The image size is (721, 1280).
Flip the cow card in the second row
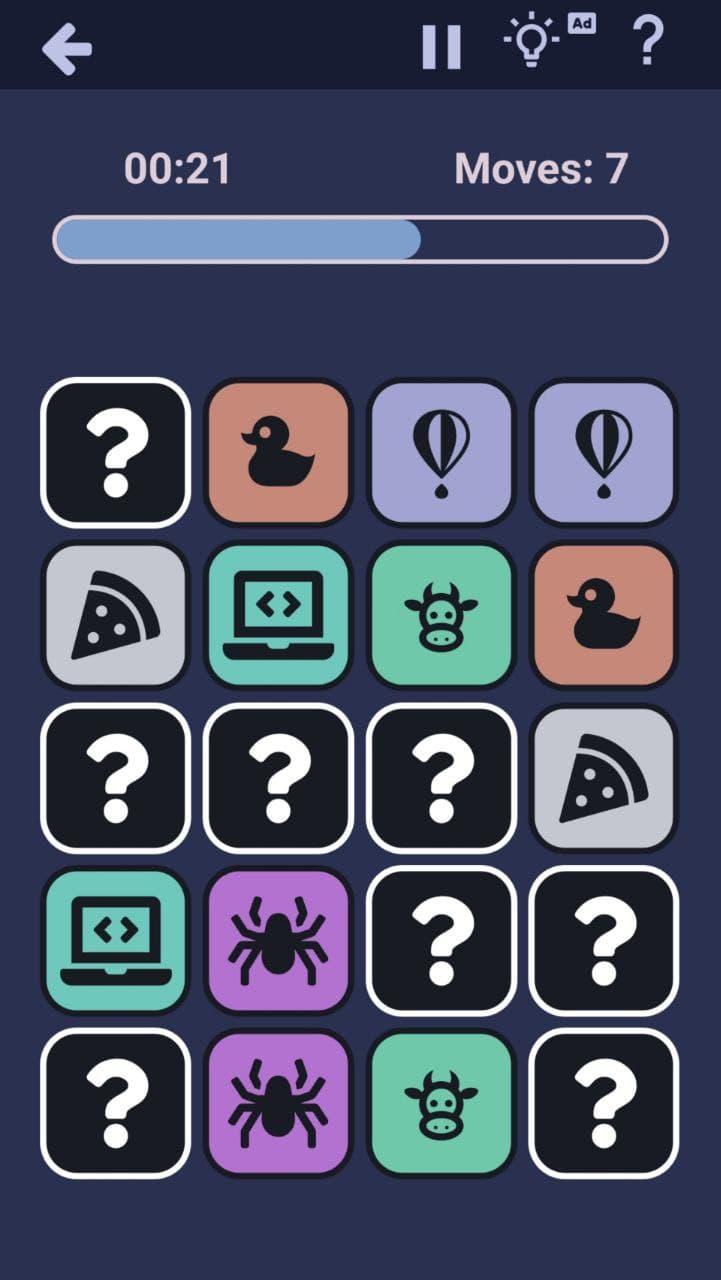(x=441, y=614)
